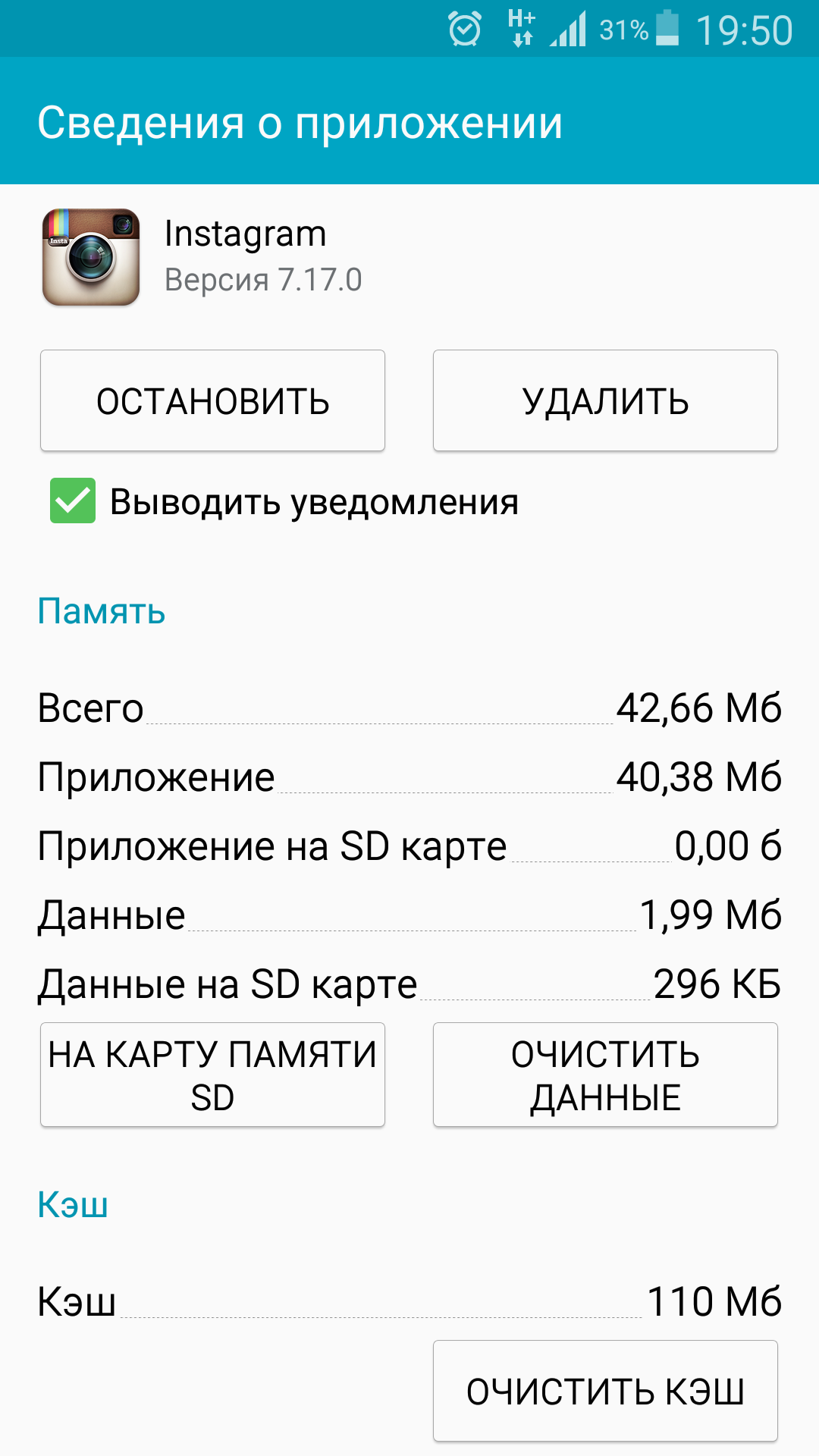Screen dimensions: 819x1456
Task: Clear the cache with ОЧИСТИТЬ КЭШ
Action: (x=605, y=1391)
